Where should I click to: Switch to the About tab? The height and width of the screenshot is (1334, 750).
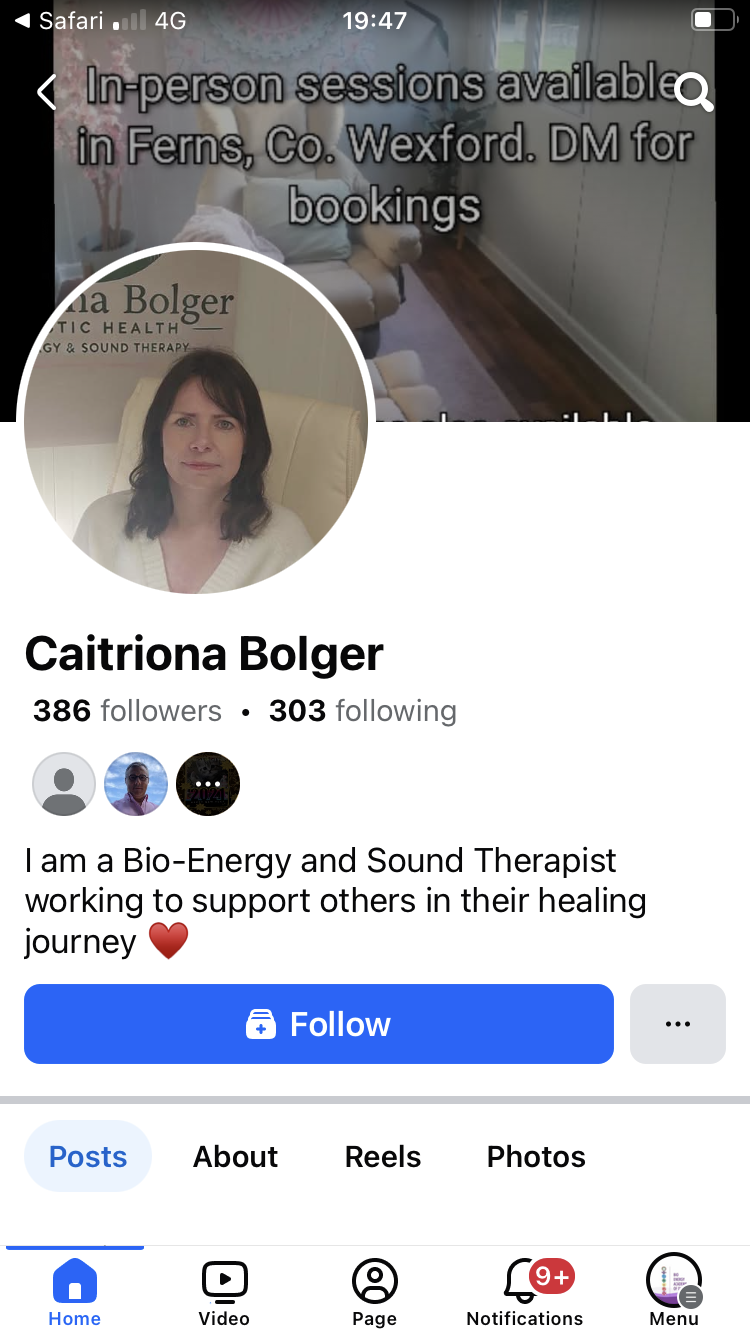[235, 1156]
